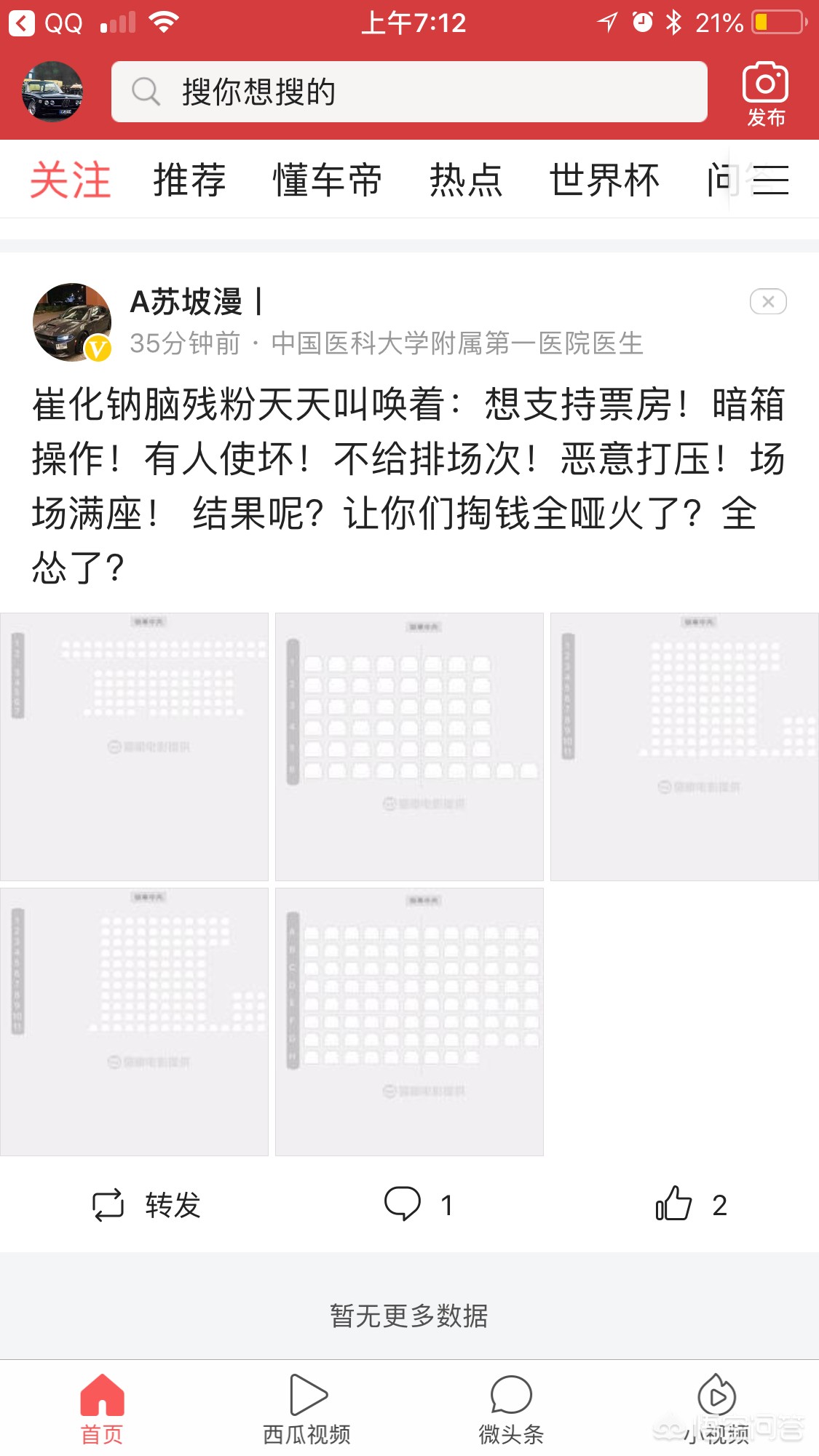The image size is (819, 1456).
Task: Open the profile avatar in the header
Action: (x=52, y=92)
